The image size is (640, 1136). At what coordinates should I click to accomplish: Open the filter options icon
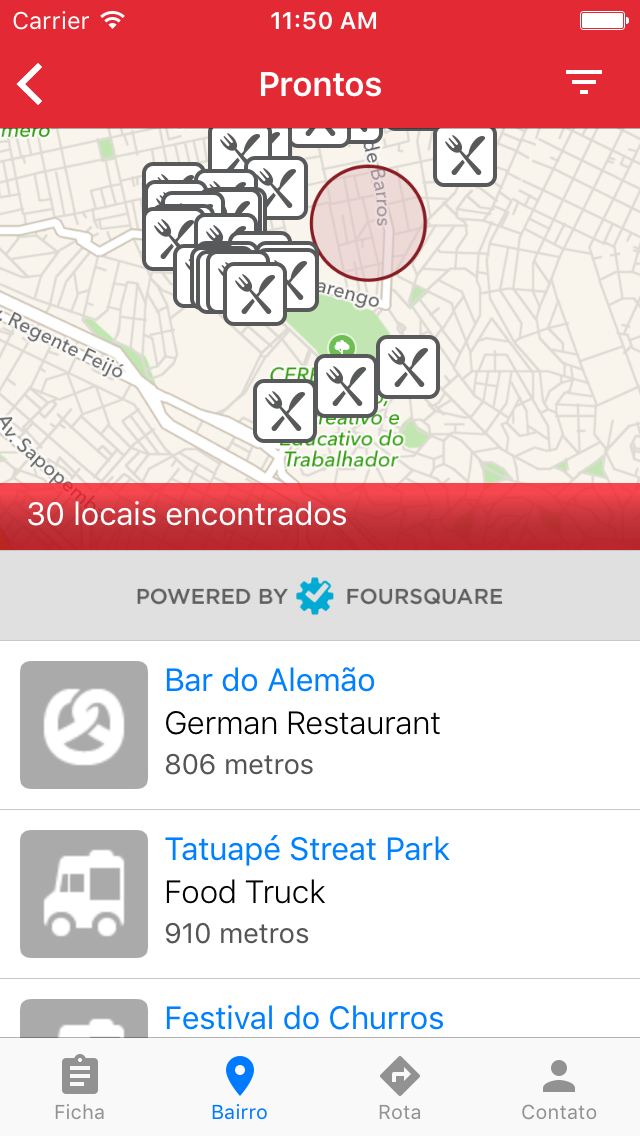[x=584, y=83]
